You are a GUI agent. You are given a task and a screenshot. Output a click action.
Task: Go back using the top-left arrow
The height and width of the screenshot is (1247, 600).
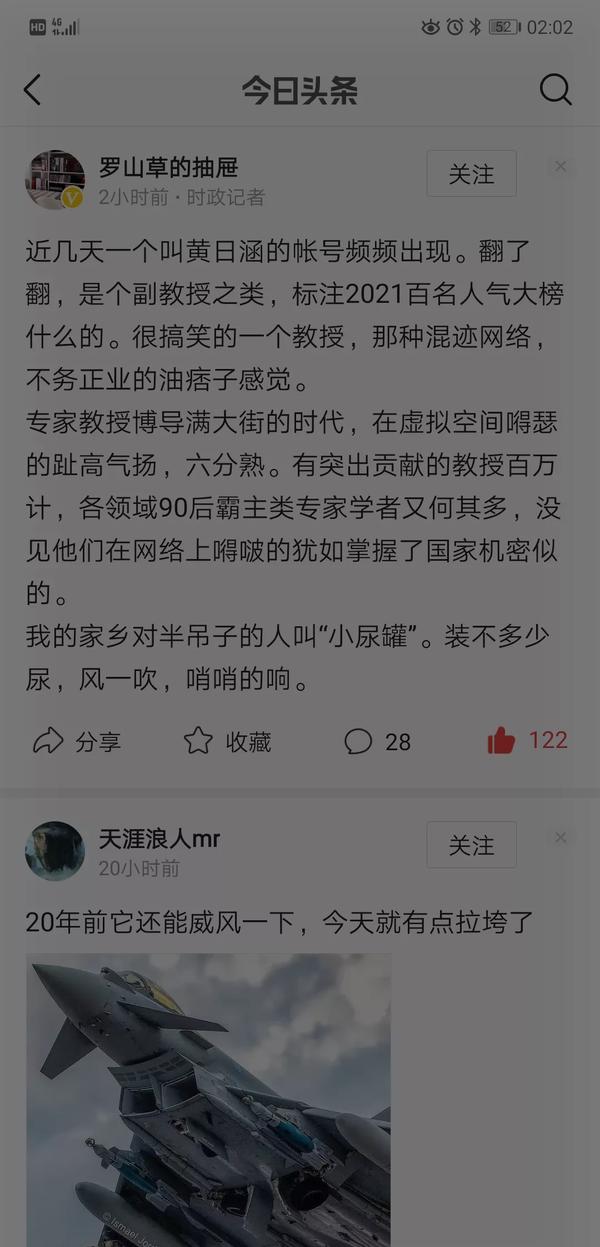coord(33,90)
